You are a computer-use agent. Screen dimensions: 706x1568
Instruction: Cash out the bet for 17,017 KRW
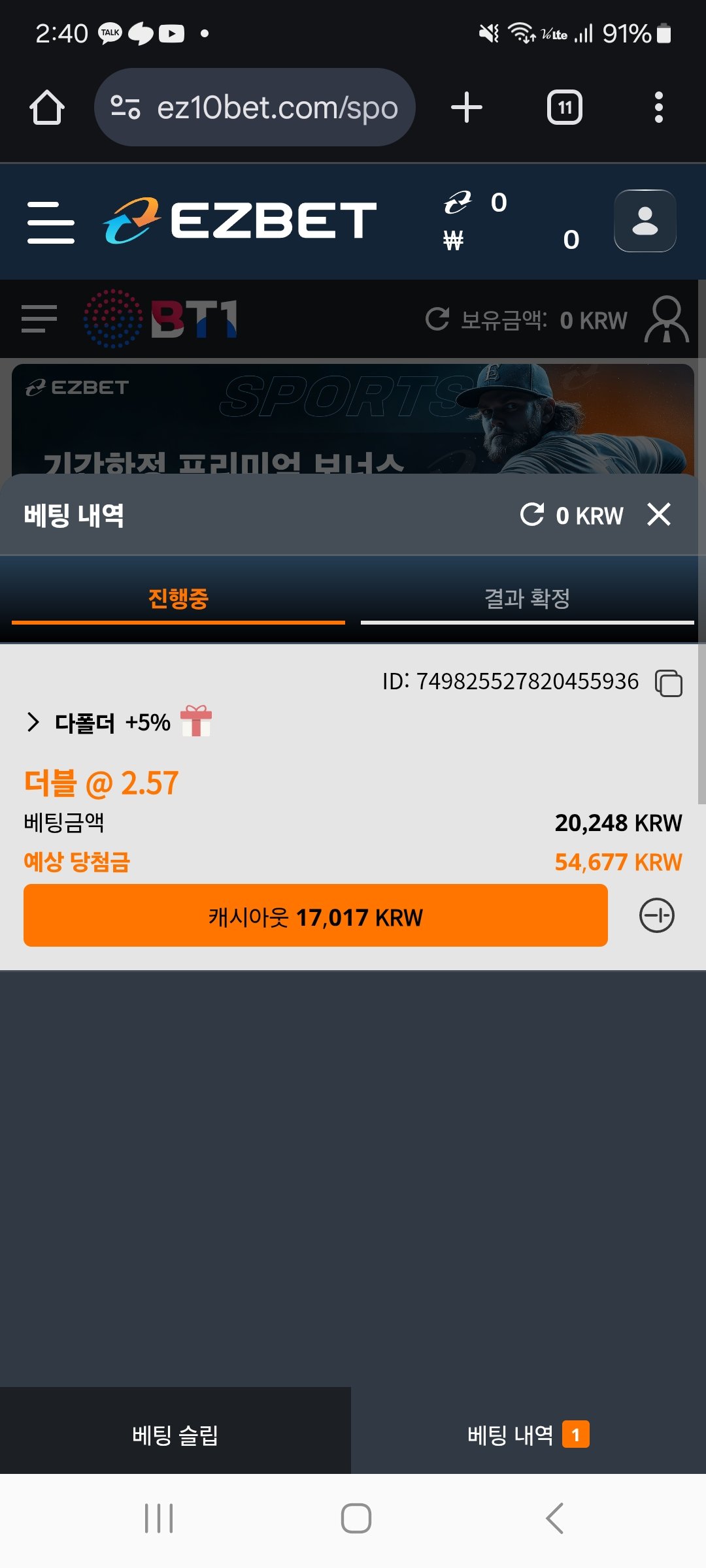(x=315, y=916)
